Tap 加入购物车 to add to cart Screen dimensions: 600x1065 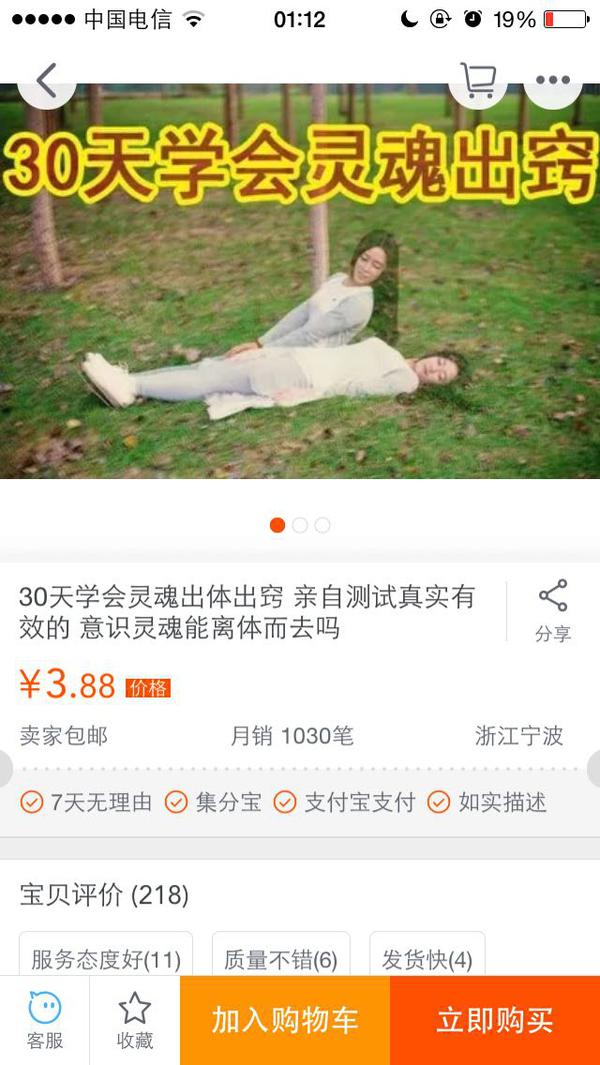[285, 1020]
